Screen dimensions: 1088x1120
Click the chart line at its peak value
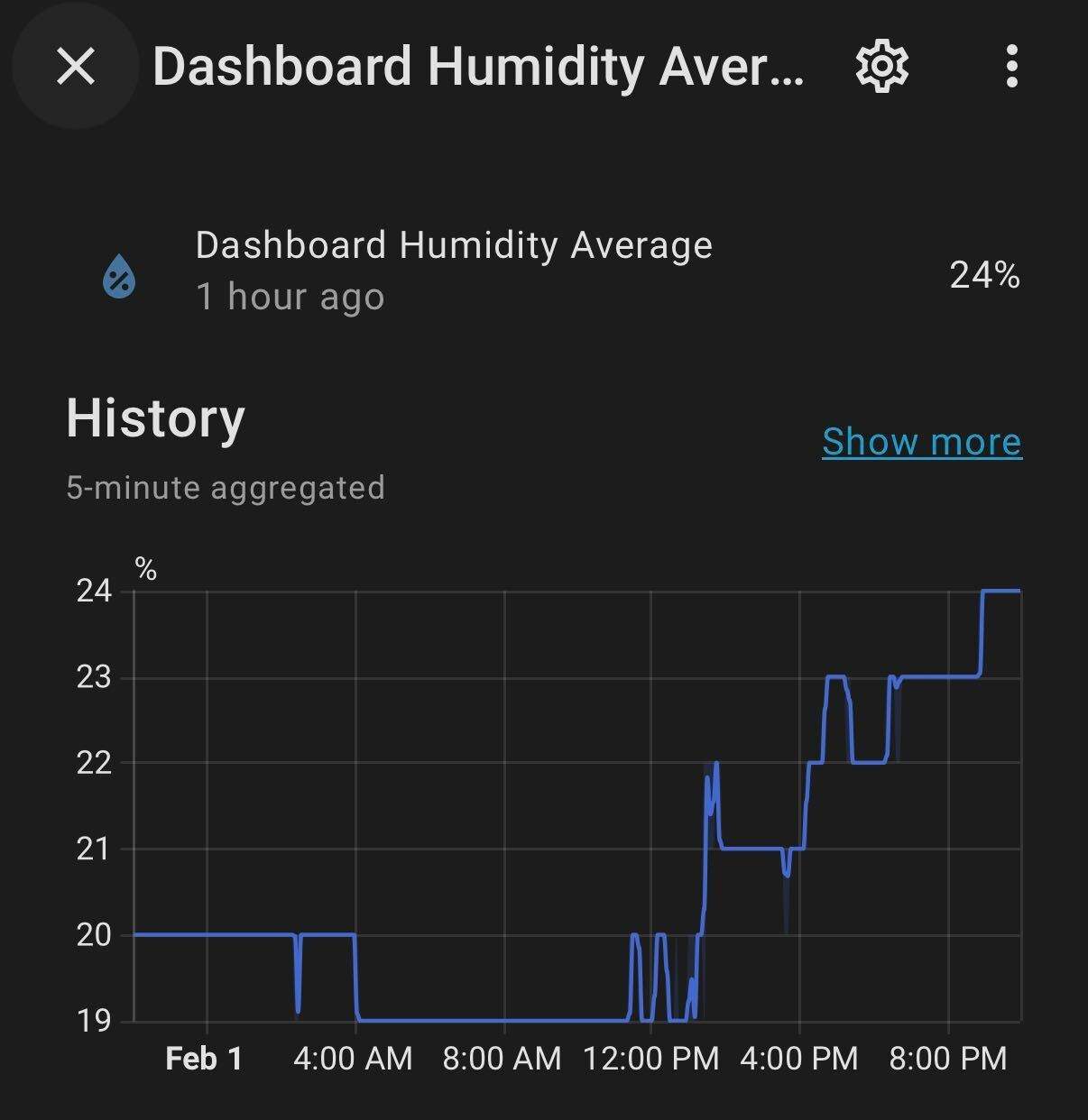[1001, 591]
